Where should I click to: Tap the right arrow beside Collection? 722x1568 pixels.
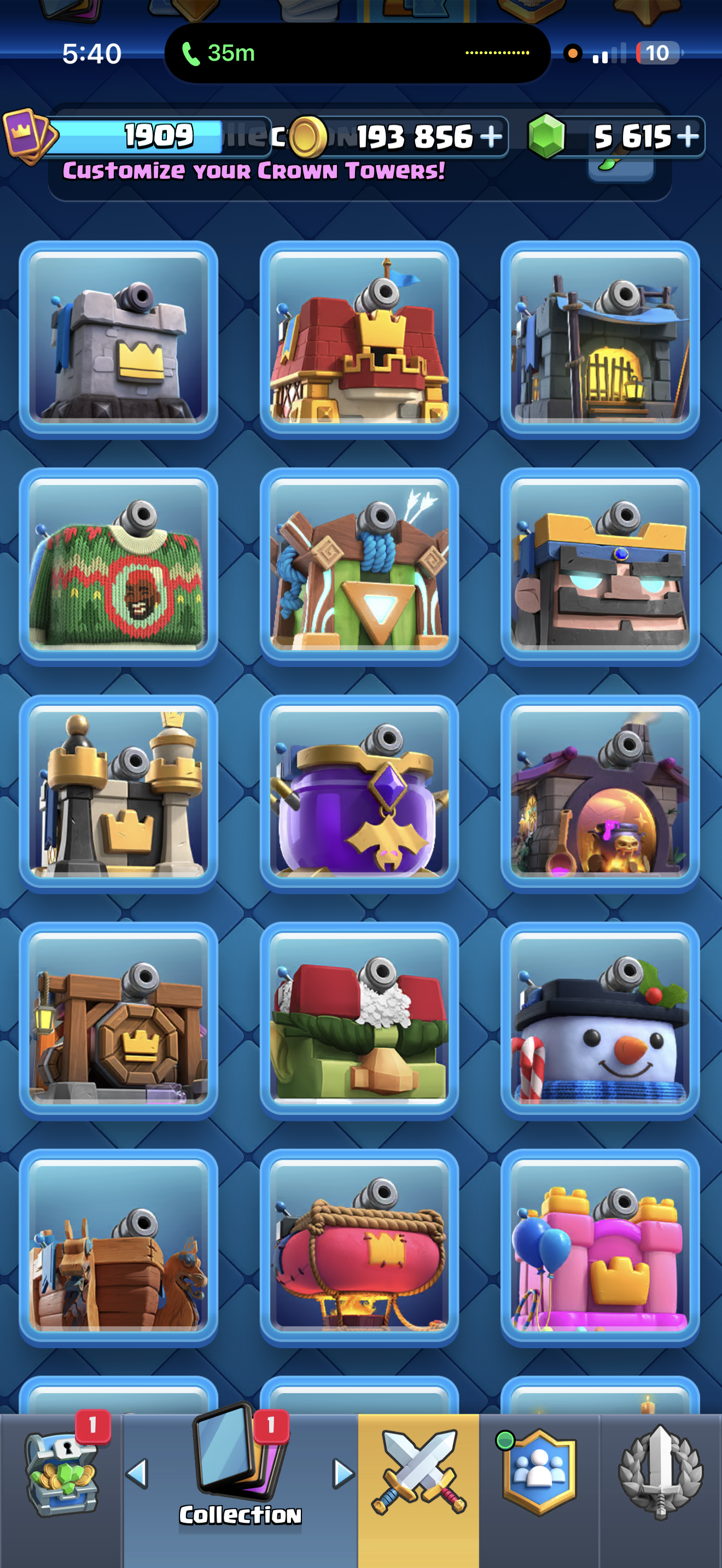343,1473
